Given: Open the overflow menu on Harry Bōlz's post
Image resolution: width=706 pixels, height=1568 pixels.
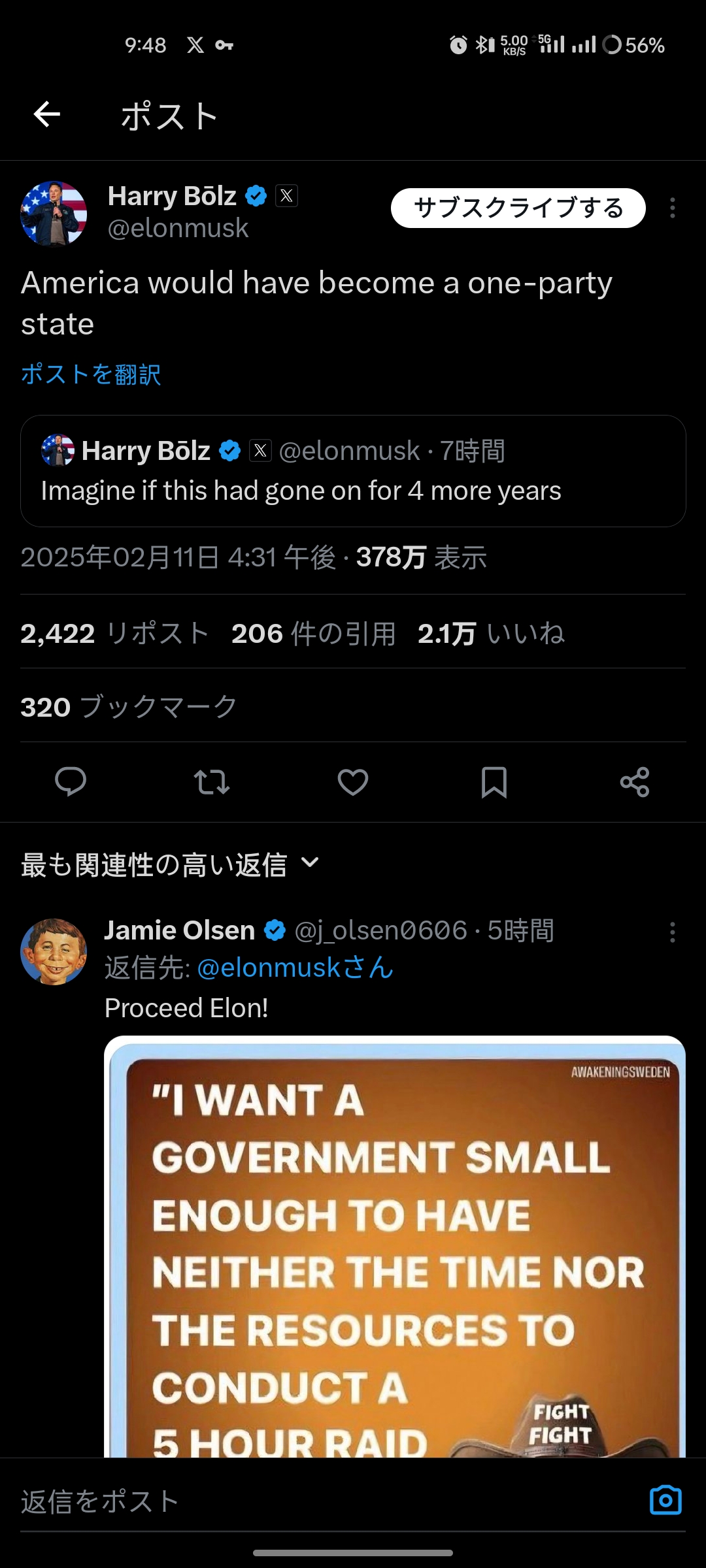Looking at the screenshot, I should tap(672, 208).
